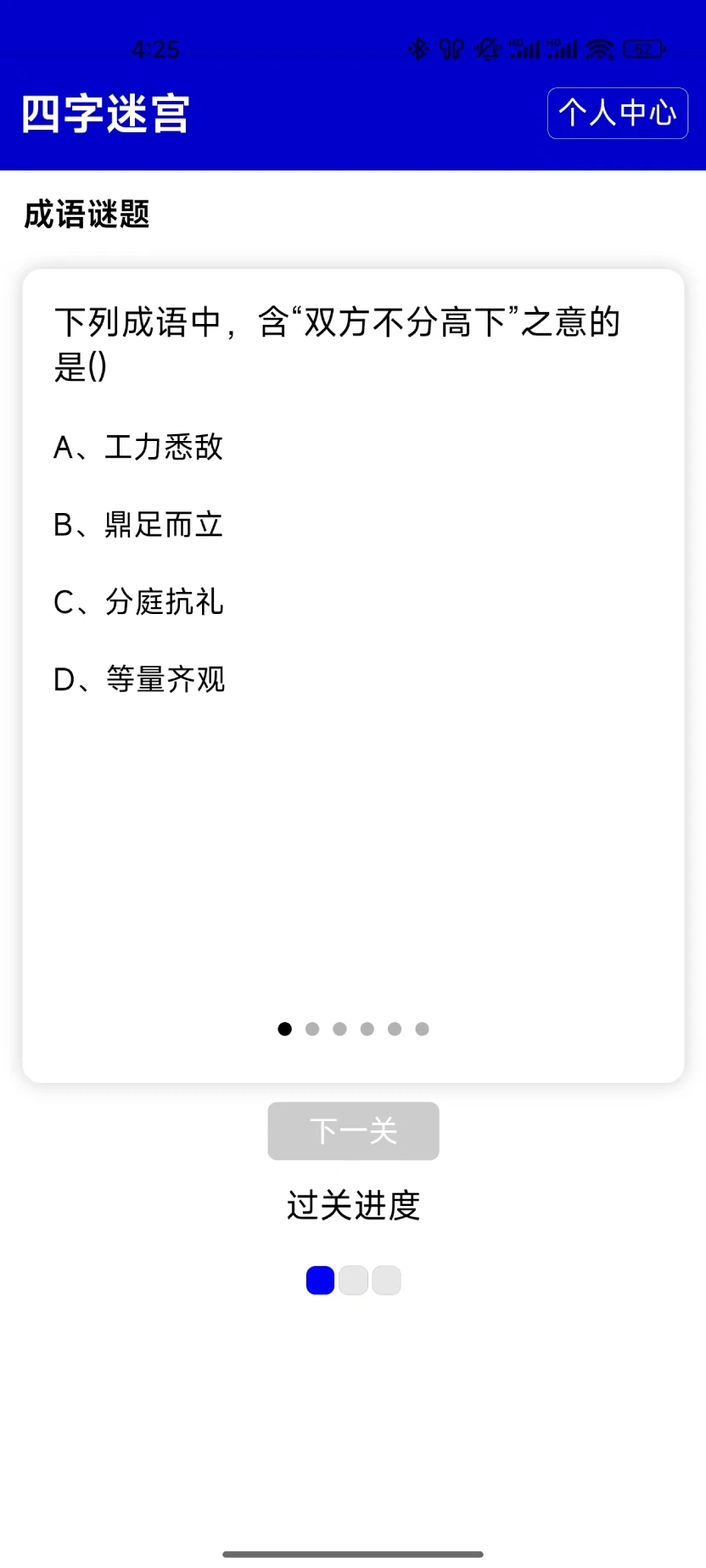This screenshot has width=706, height=1568.
Task: Click the 4:25 clock in the status bar
Action: pyautogui.click(x=157, y=49)
